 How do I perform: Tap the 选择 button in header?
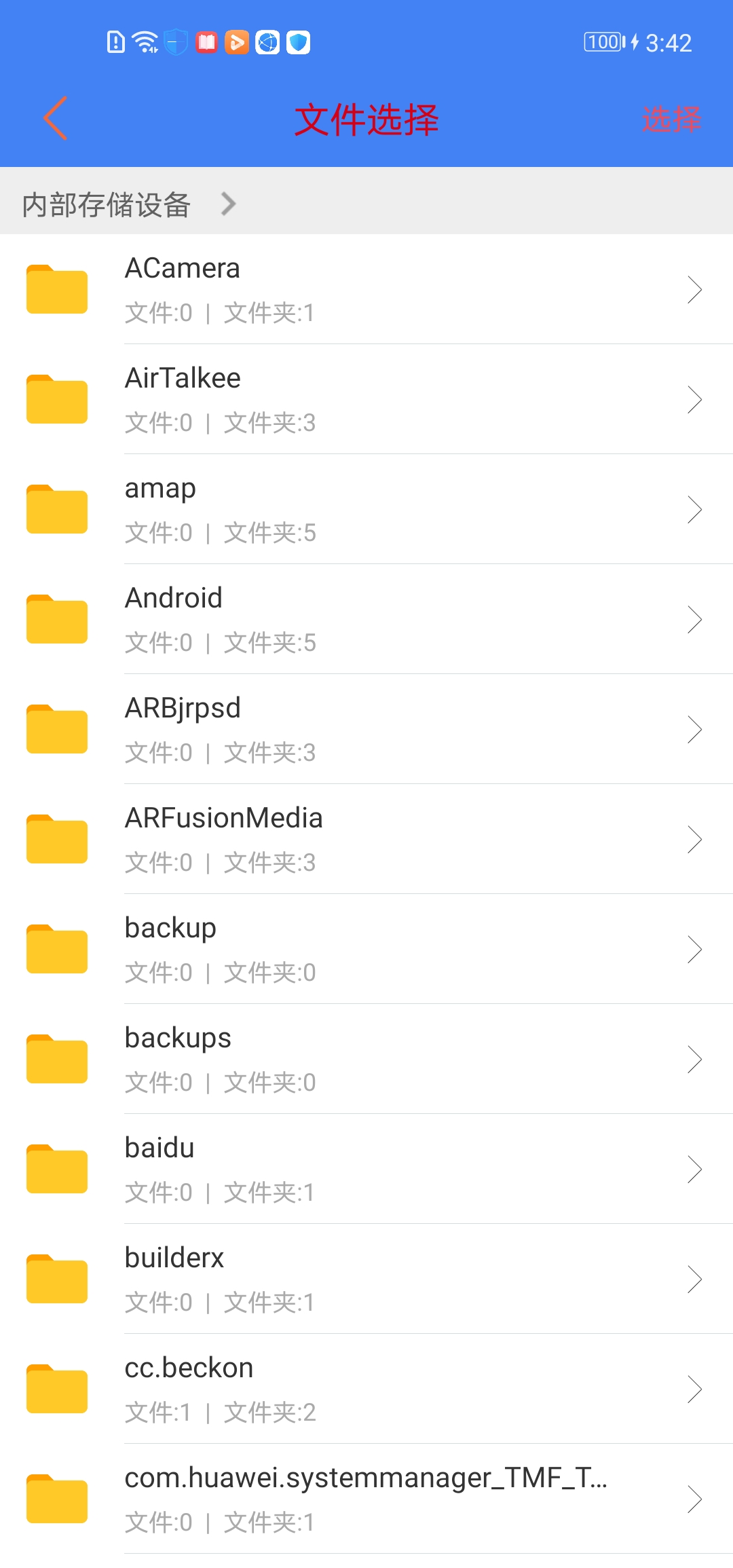(671, 119)
